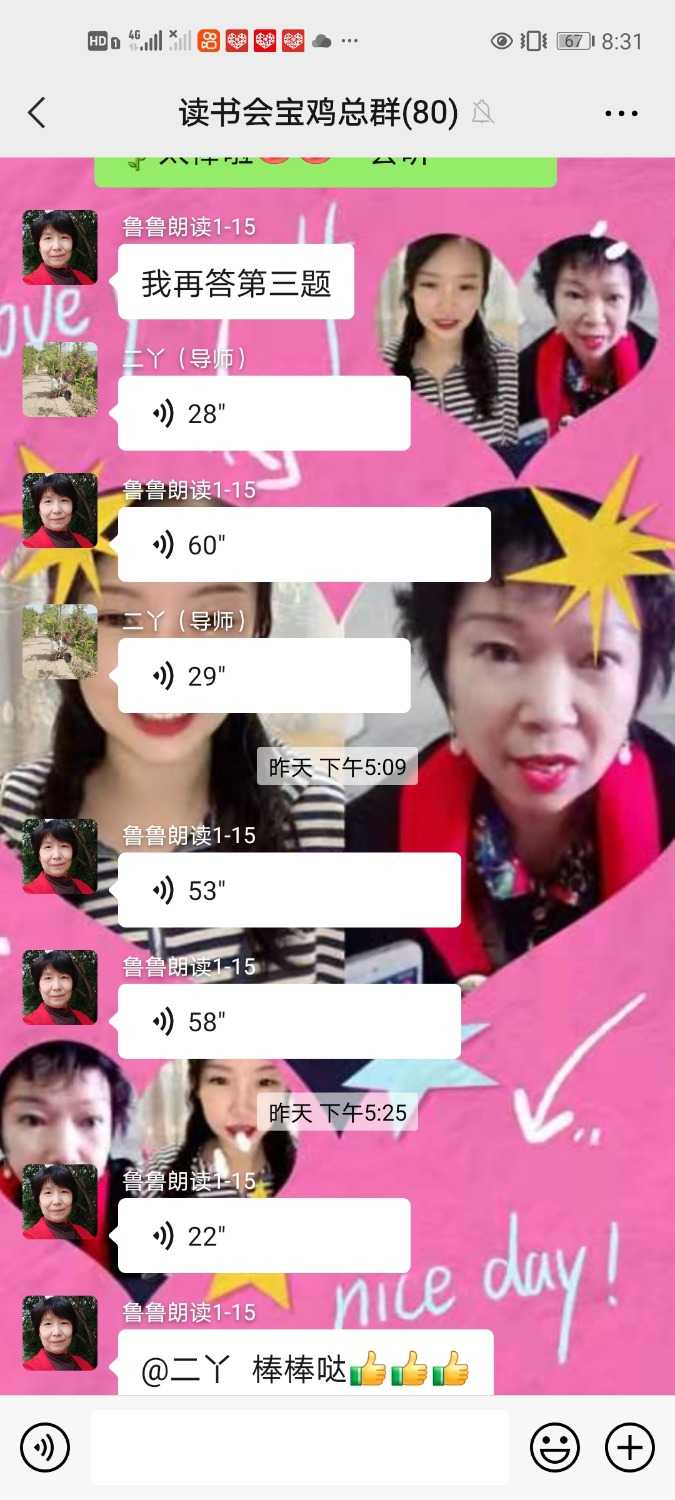Screen dimensions: 675x1500
Task: Tap the message text field
Action: (x=299, y=1447)
